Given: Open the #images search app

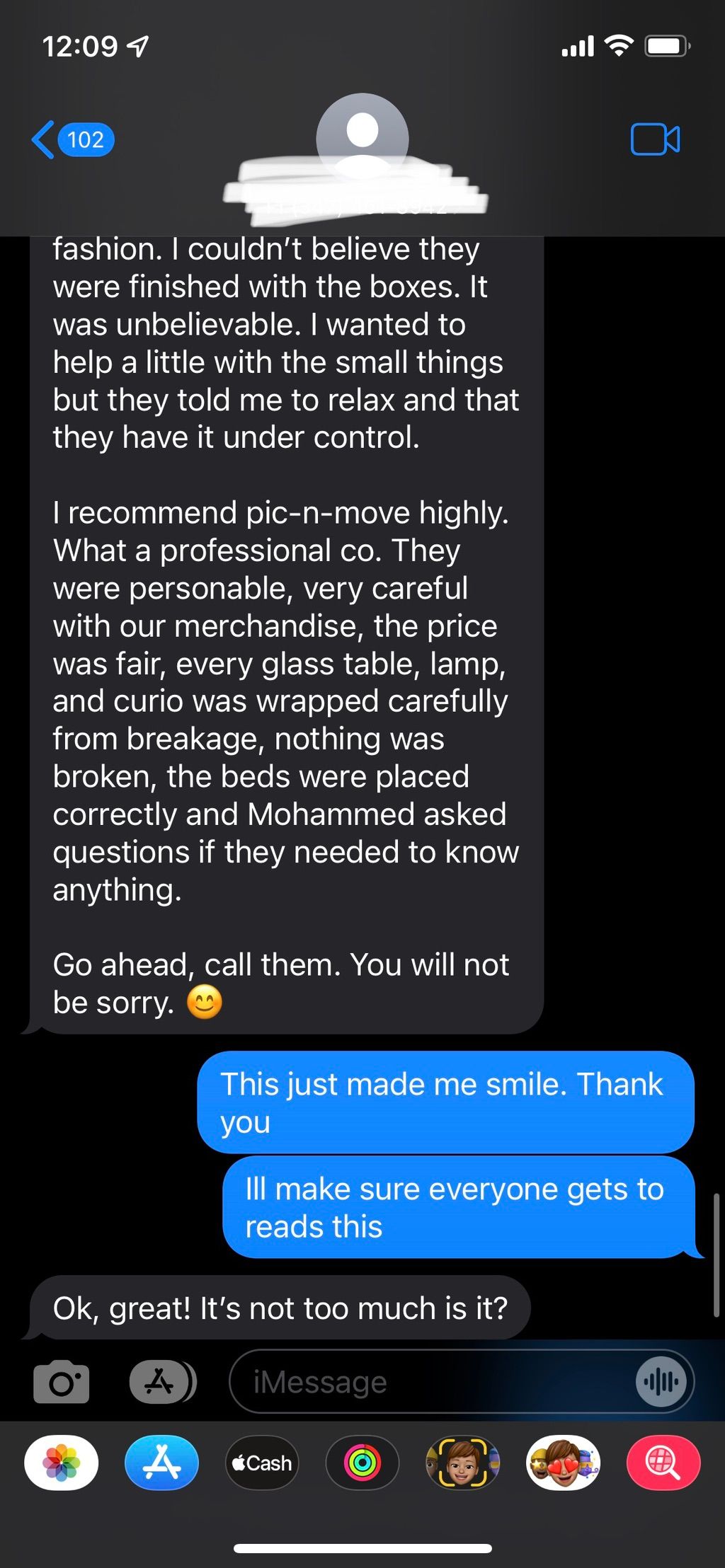Looking at the screenshot, I should pyautogui.click(x=663, y=1463).
